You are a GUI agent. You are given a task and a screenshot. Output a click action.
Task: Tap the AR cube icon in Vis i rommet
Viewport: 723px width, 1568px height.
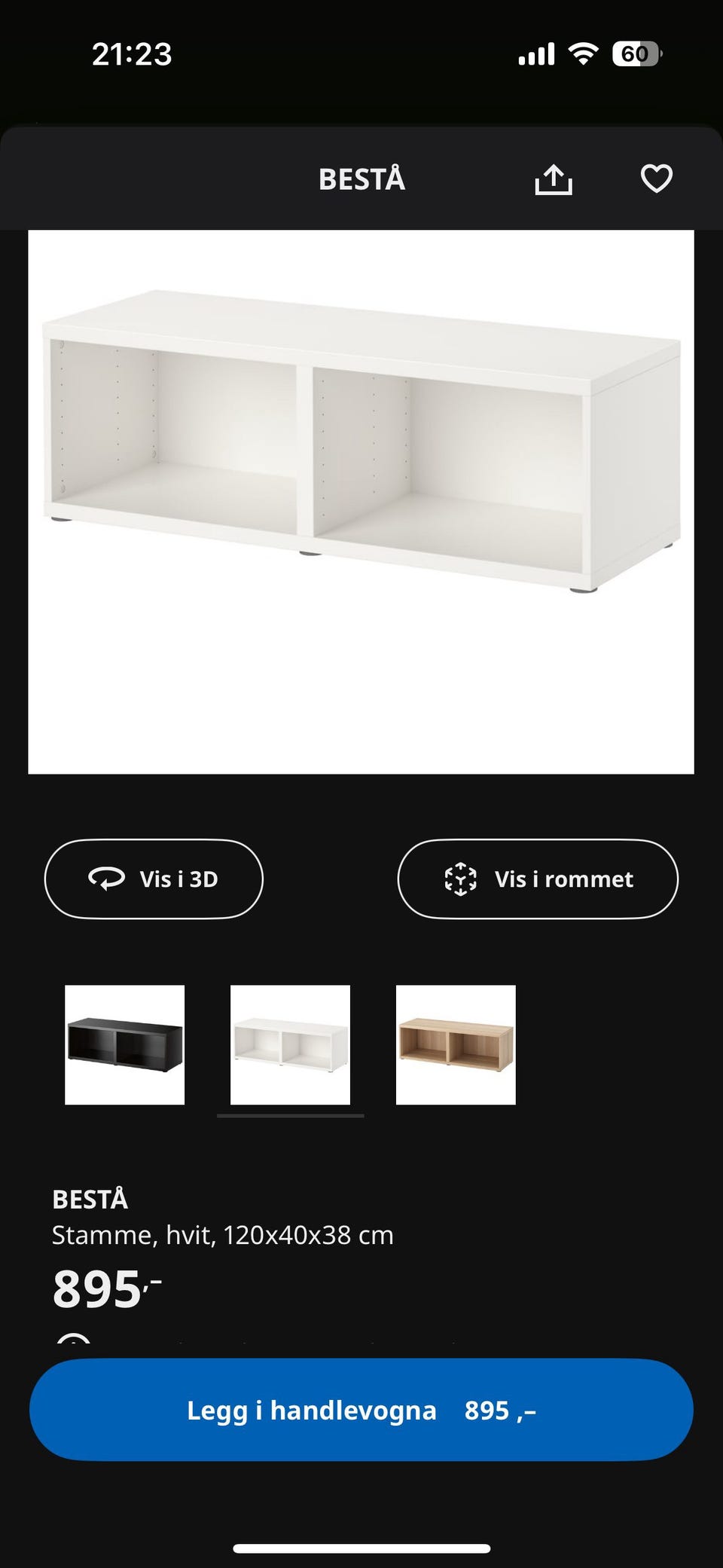pos(461,879)
